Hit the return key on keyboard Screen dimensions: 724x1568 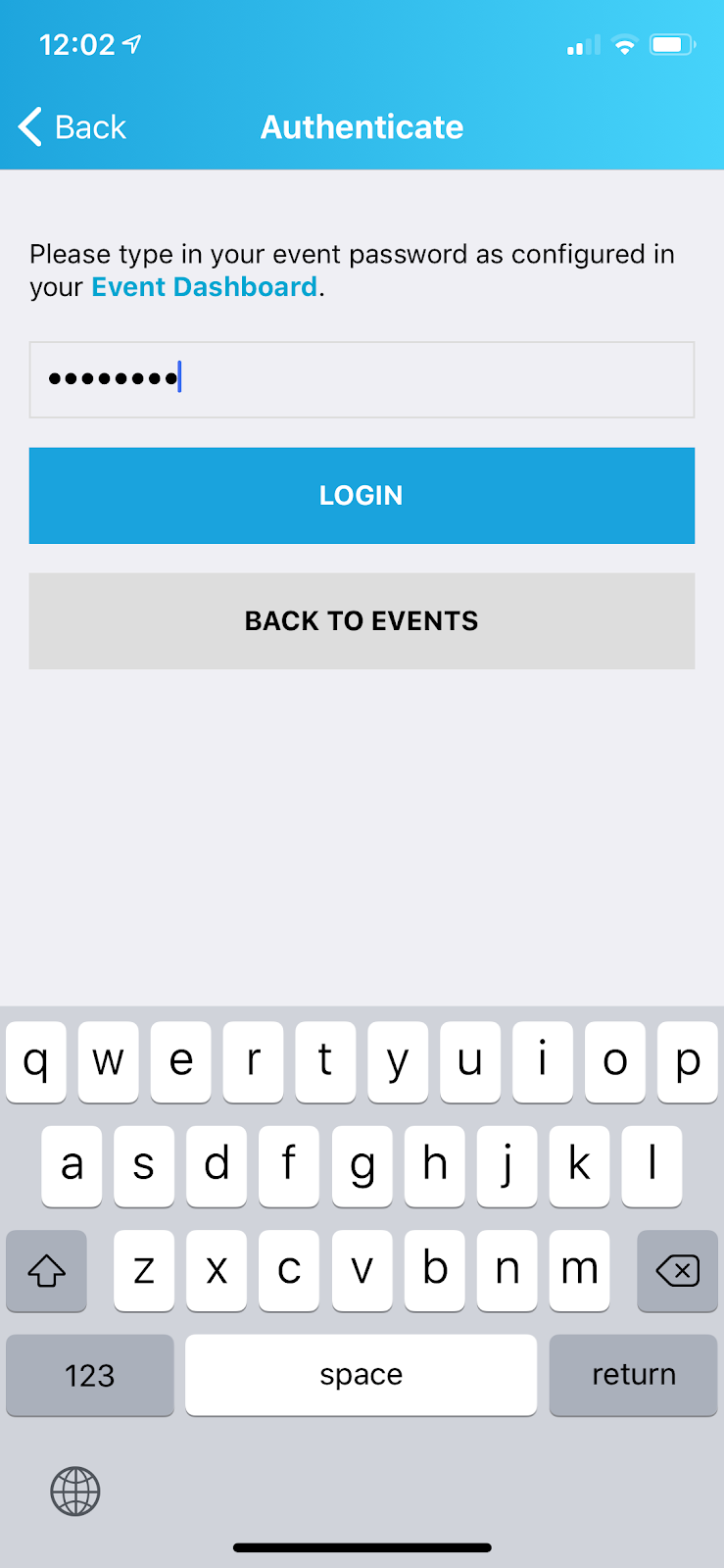(x=633, y=1375)
